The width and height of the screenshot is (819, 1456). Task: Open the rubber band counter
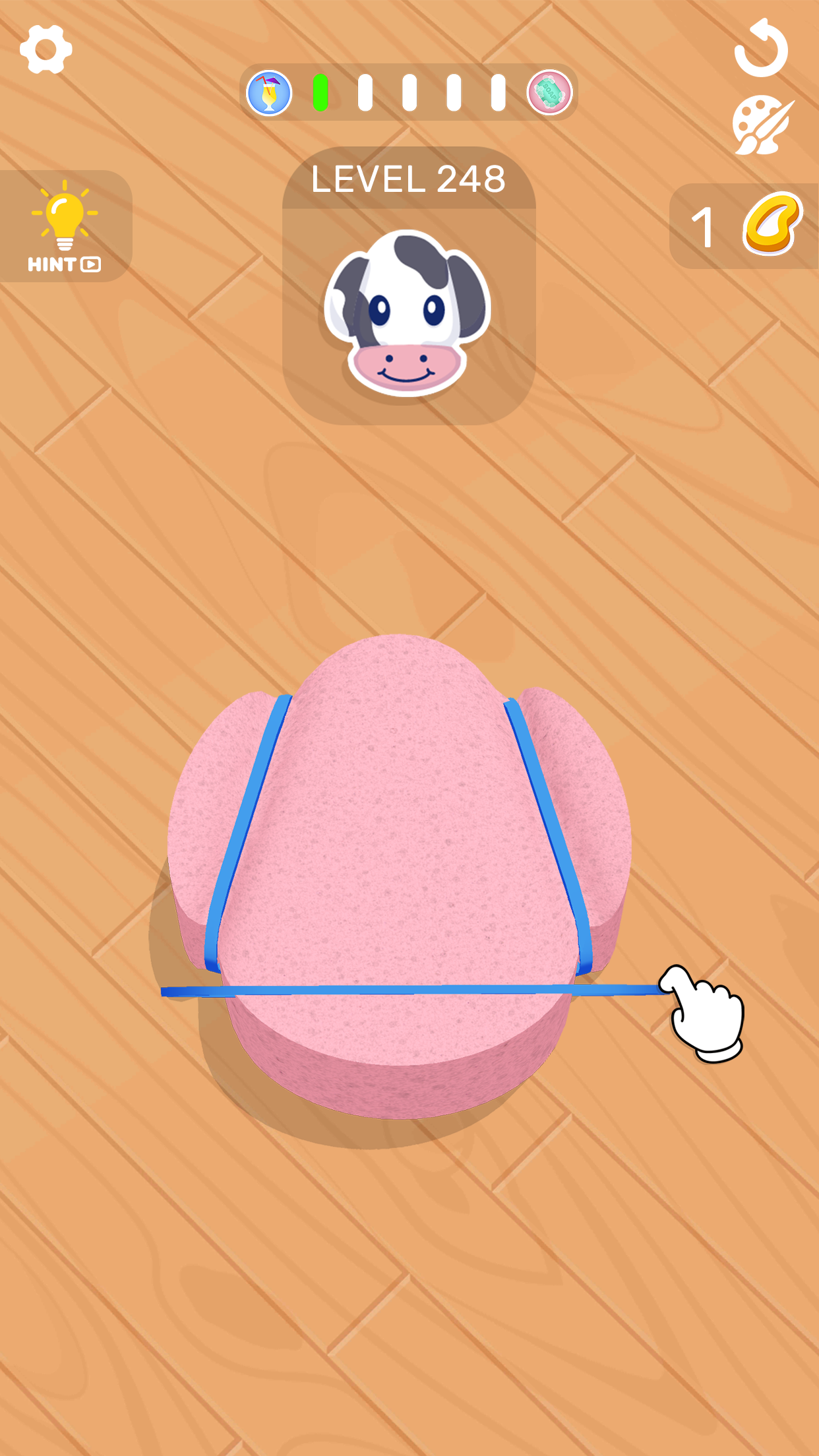coord(745,226)
